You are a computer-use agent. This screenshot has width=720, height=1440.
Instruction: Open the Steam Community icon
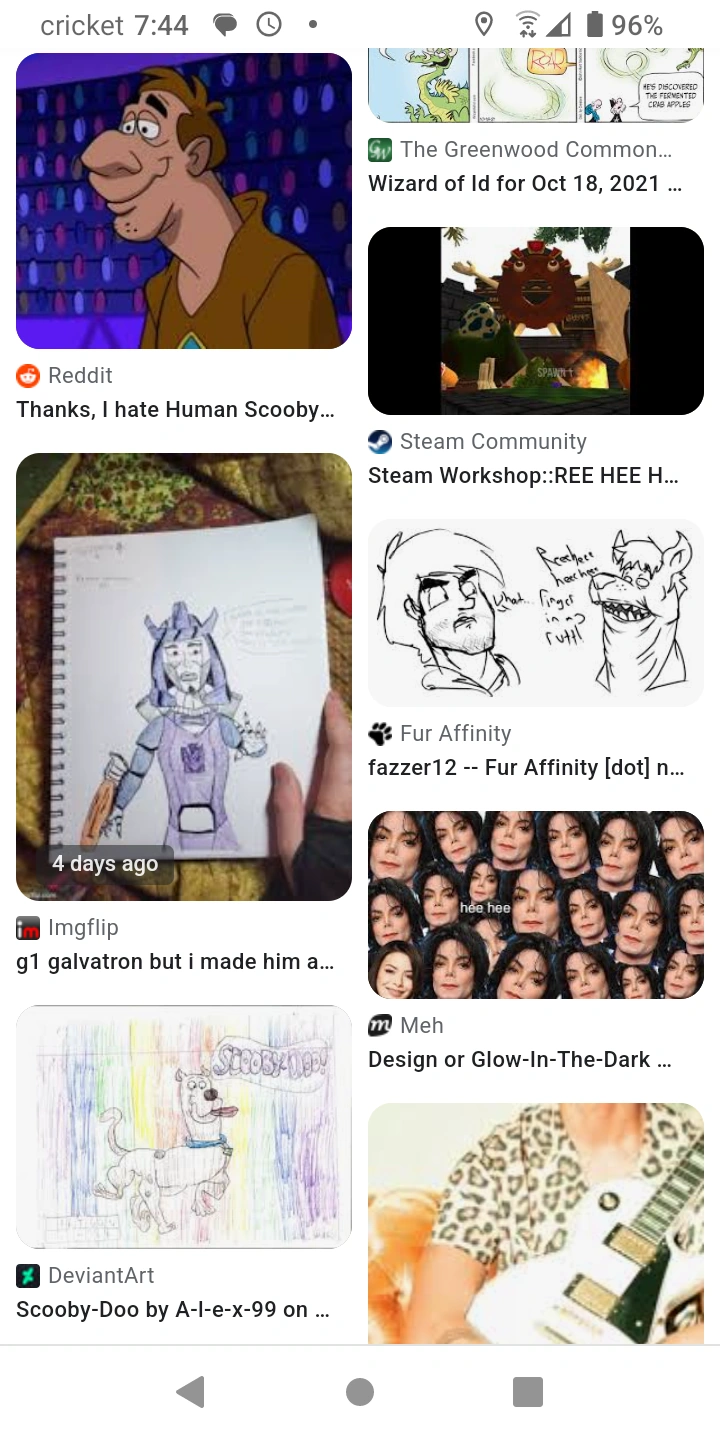click(380, 441)
